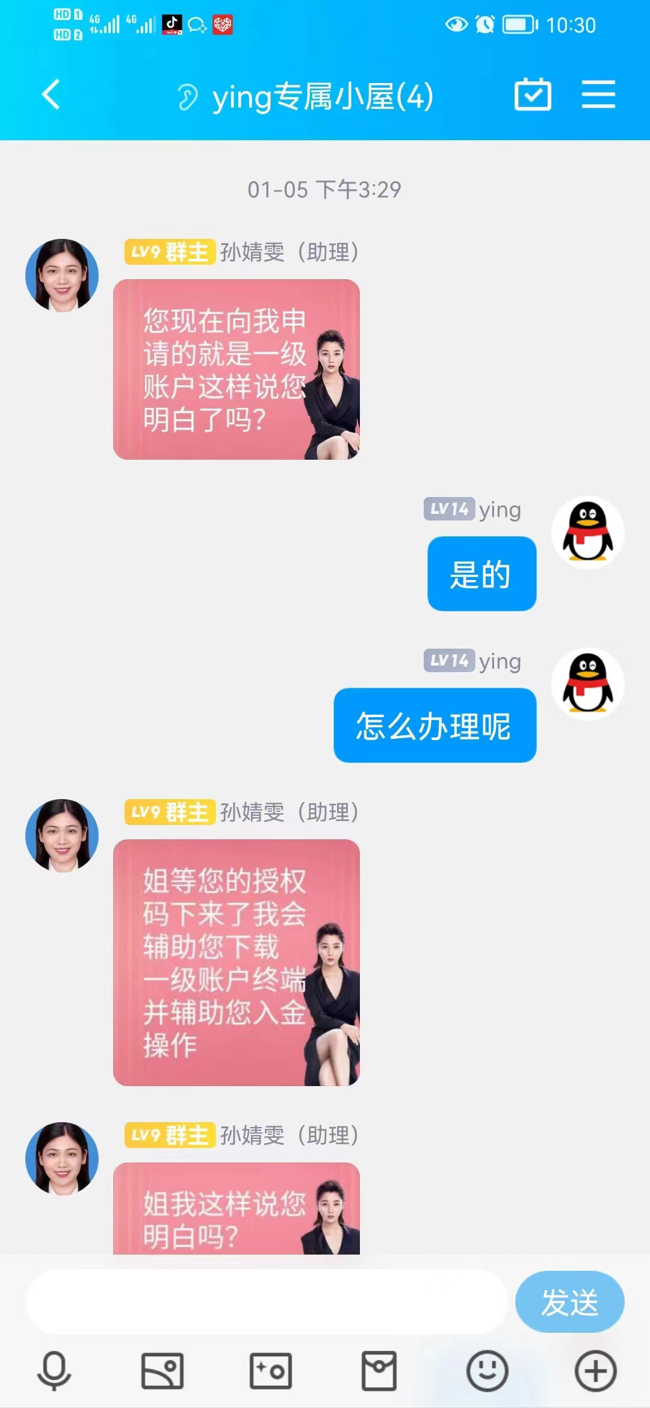View 孙婧雯 avatar on first message
The image size is (650, 1408).
point(62,275)
